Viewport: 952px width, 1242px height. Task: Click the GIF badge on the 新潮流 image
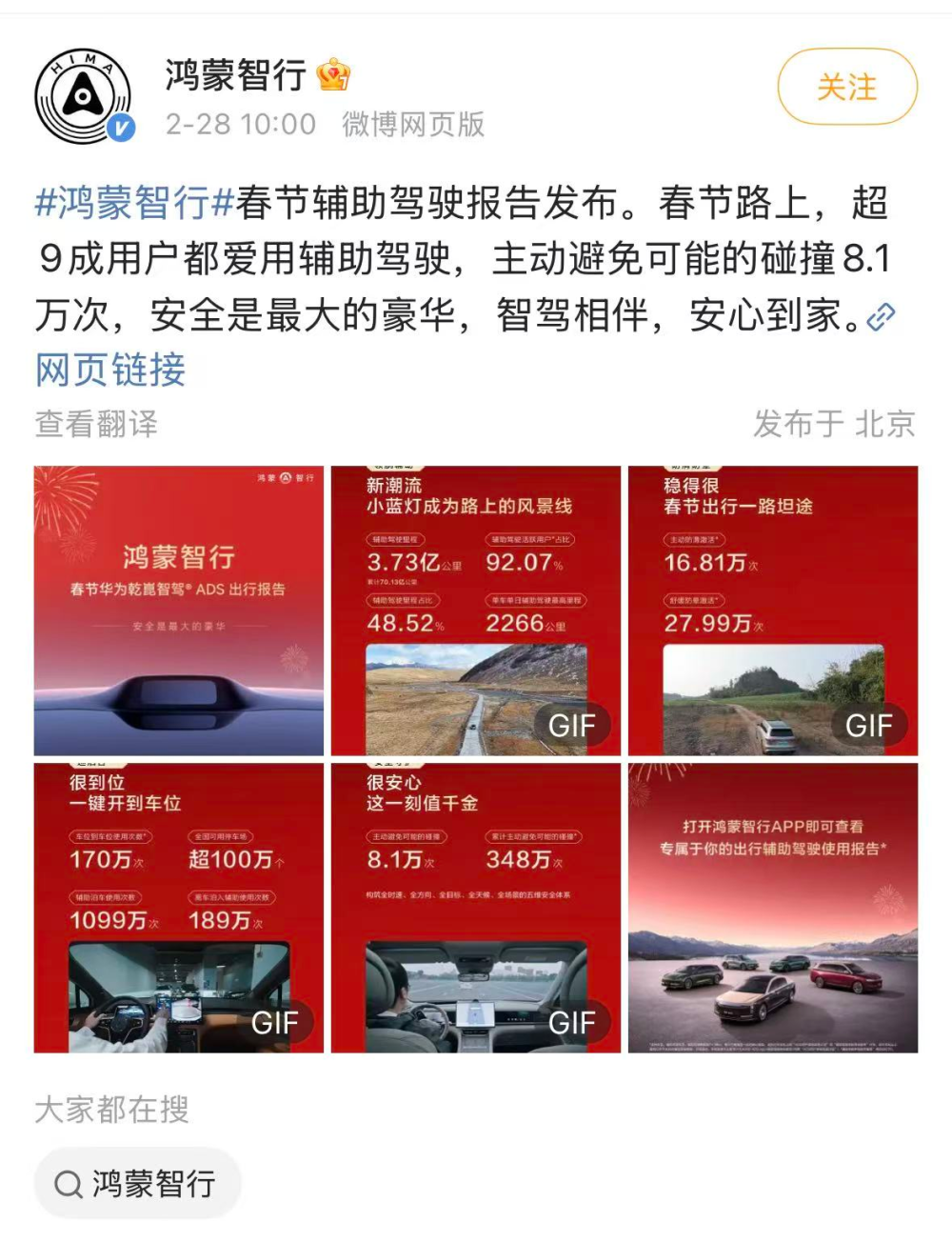pos(573,725)
